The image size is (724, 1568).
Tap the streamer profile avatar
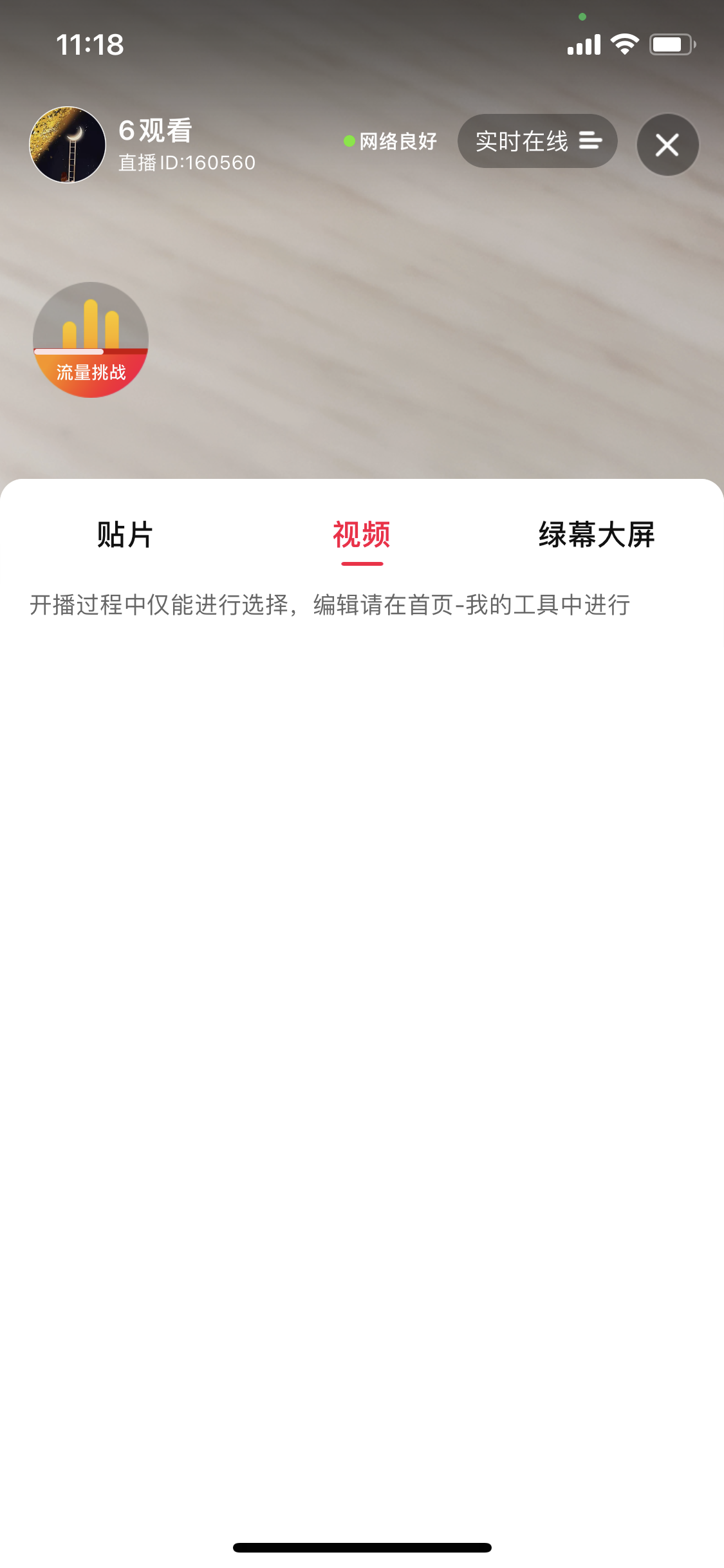coord(68,145)
